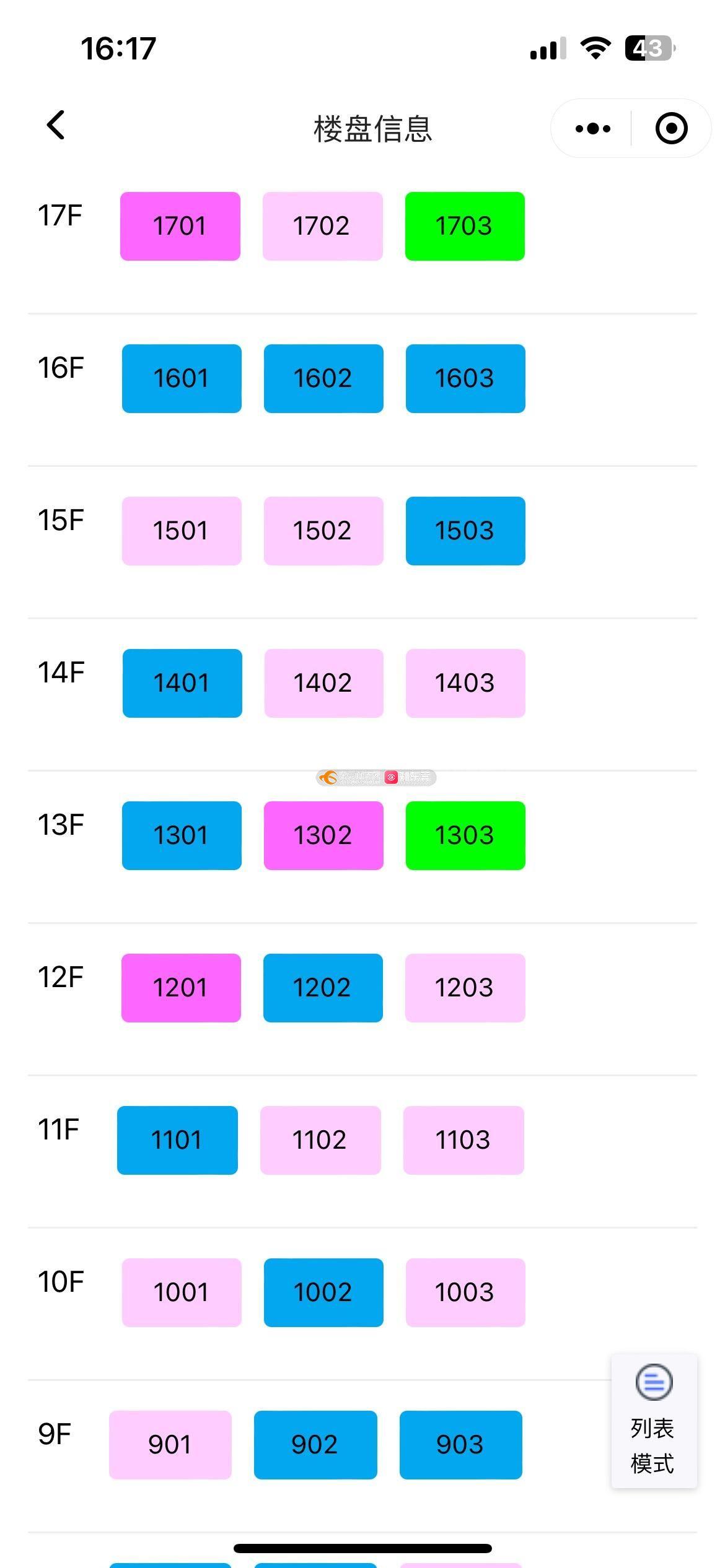Viewport: 725px width, 1568px height.
Task: View unit 1102 information
Action: click(320, 1140)
